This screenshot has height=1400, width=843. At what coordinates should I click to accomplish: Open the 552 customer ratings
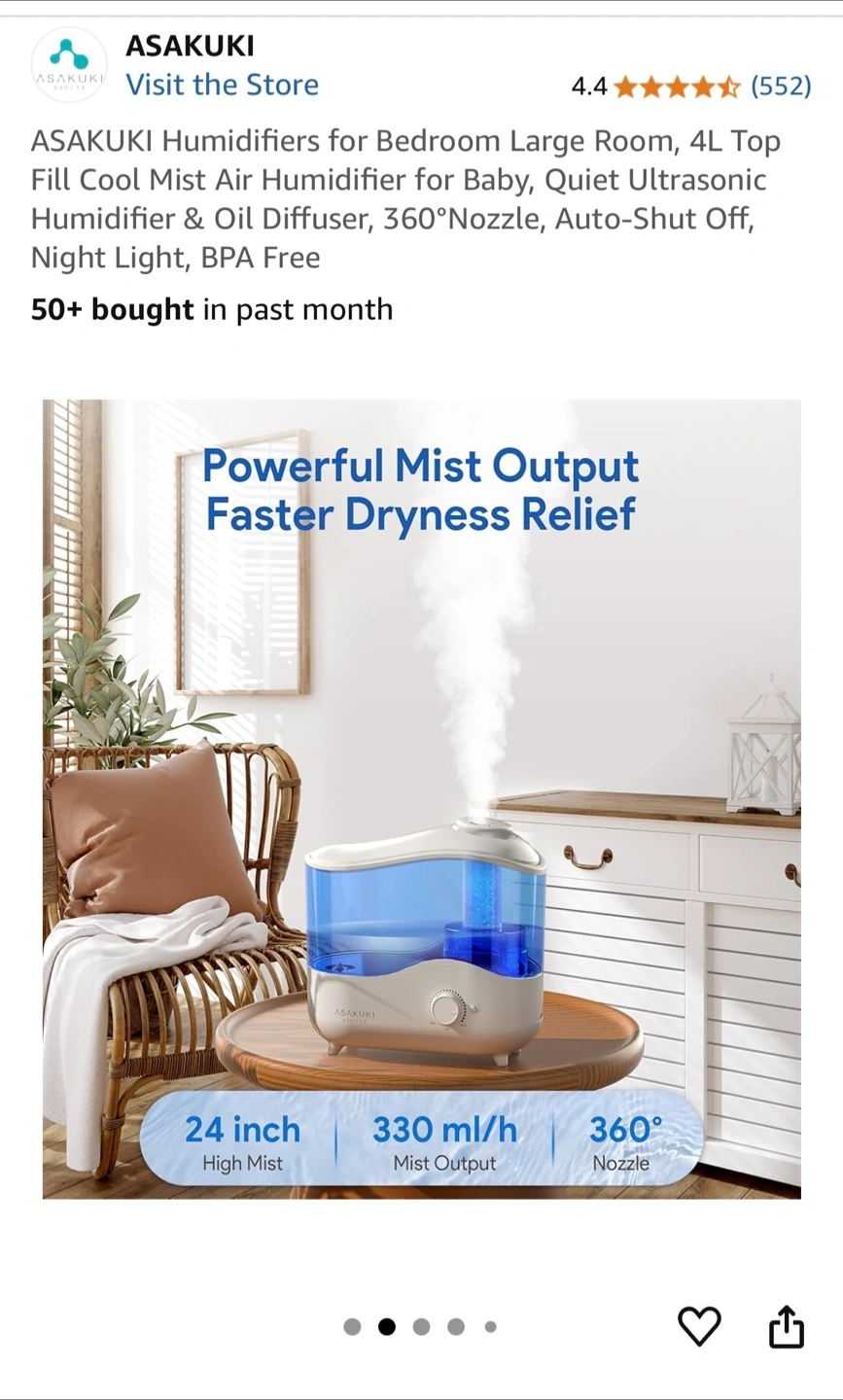tap(781, 87)
